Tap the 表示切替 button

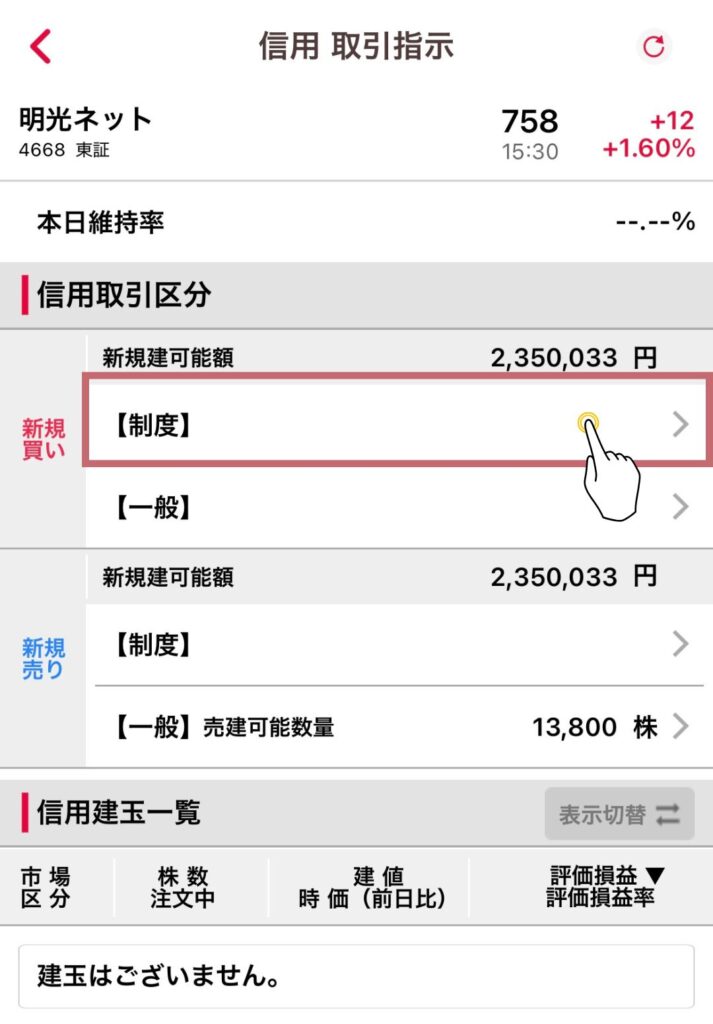619,814
